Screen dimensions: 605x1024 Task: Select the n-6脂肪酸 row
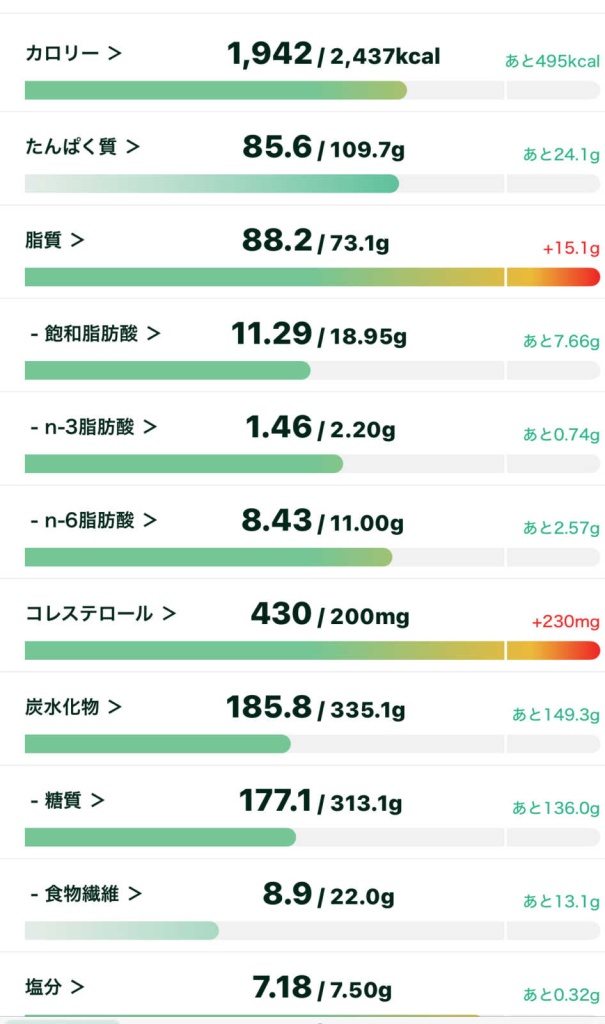pyautogui.click(x=302, y=532)
